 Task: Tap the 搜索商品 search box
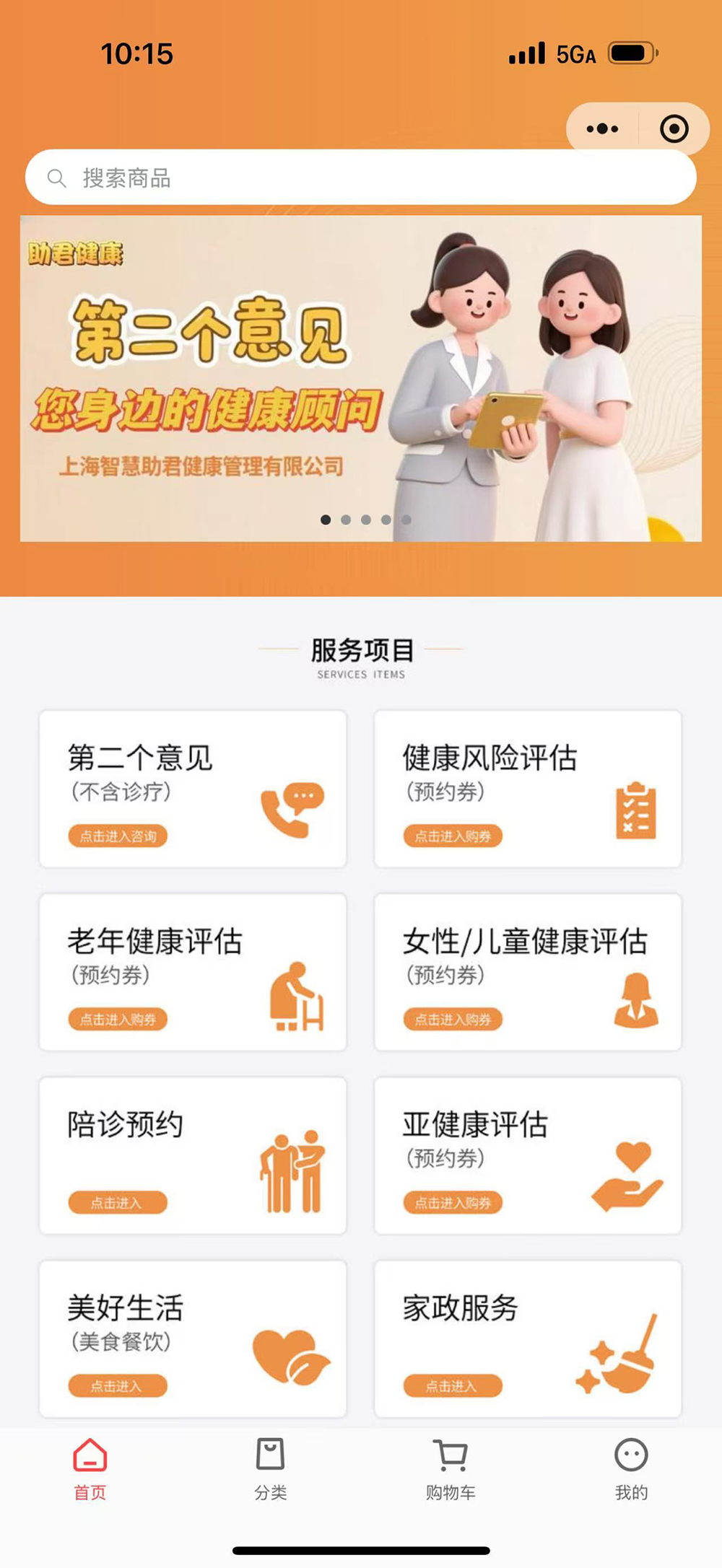361,178
